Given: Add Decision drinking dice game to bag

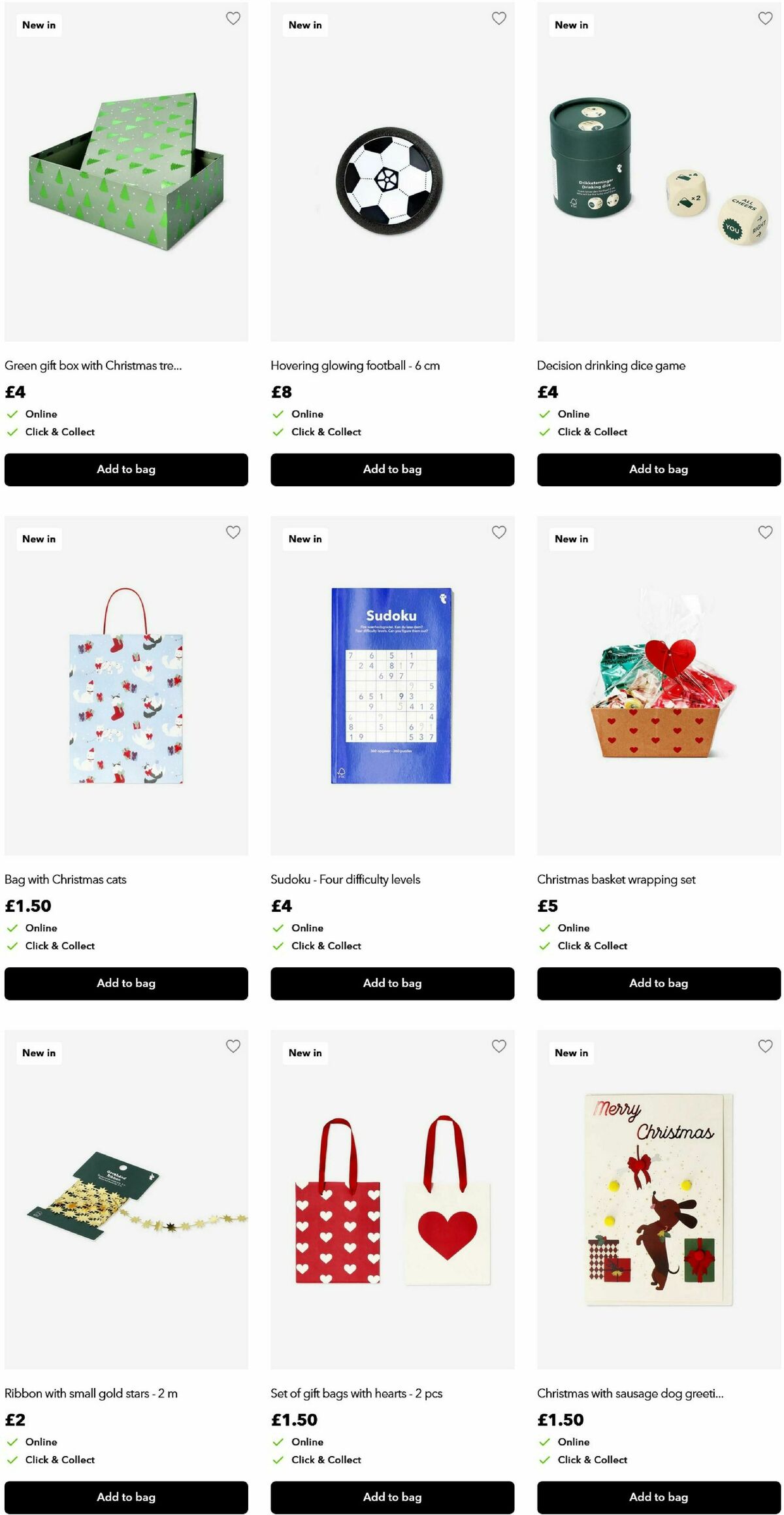Looking at the screenshot, I should point(659,469).
